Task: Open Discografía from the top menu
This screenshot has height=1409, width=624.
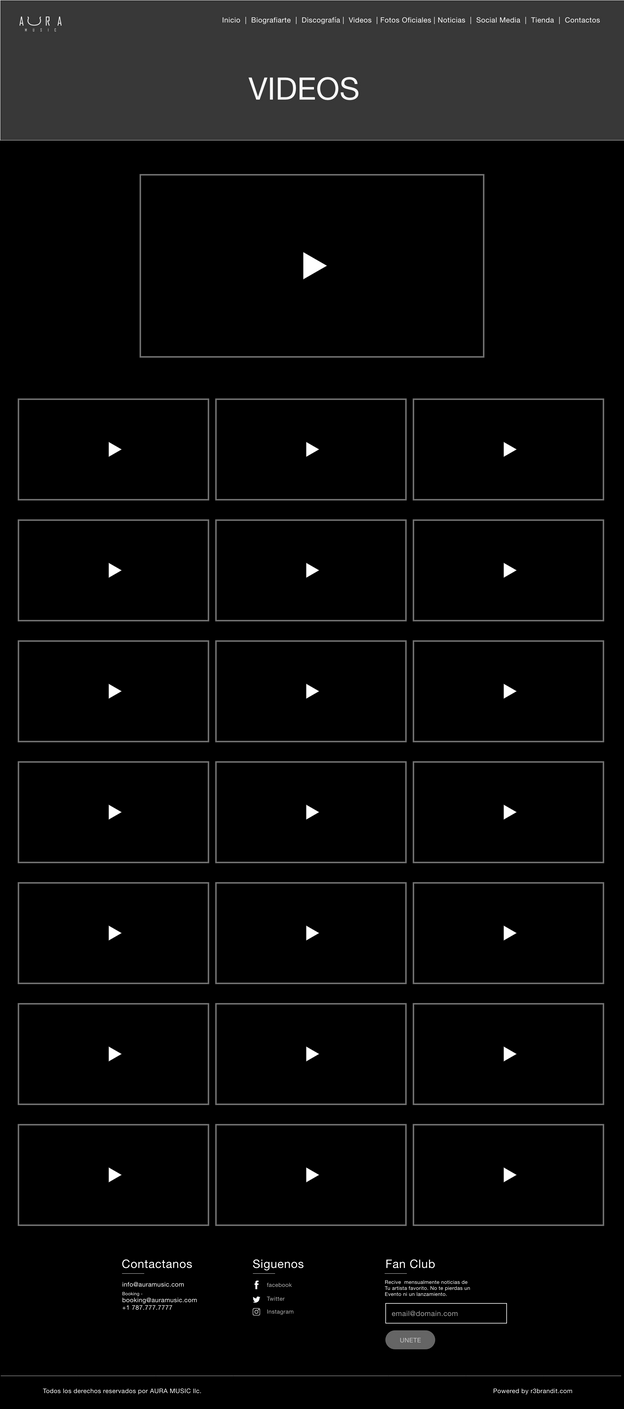Action: [320, 20]
